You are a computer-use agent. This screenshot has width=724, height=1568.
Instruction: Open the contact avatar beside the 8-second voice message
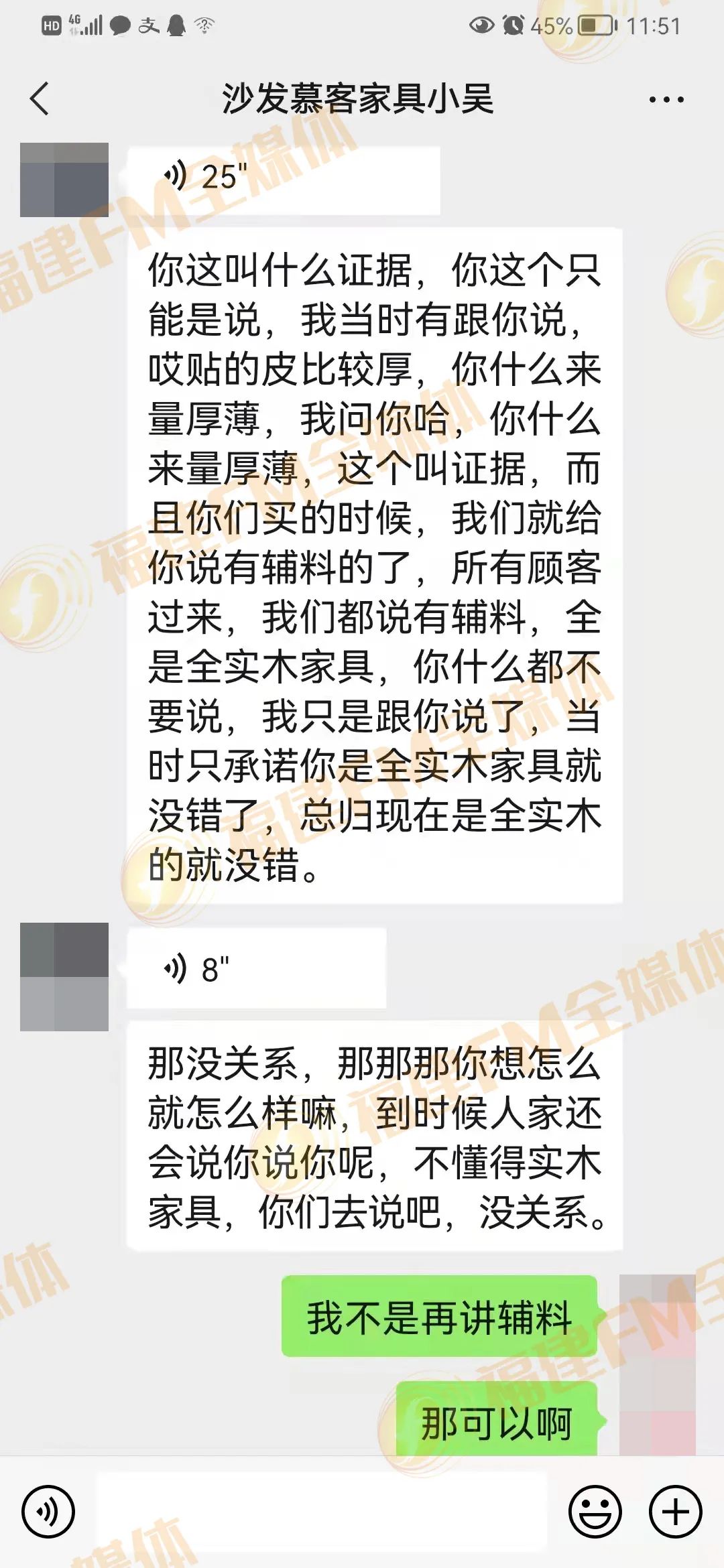click(64, 976)
